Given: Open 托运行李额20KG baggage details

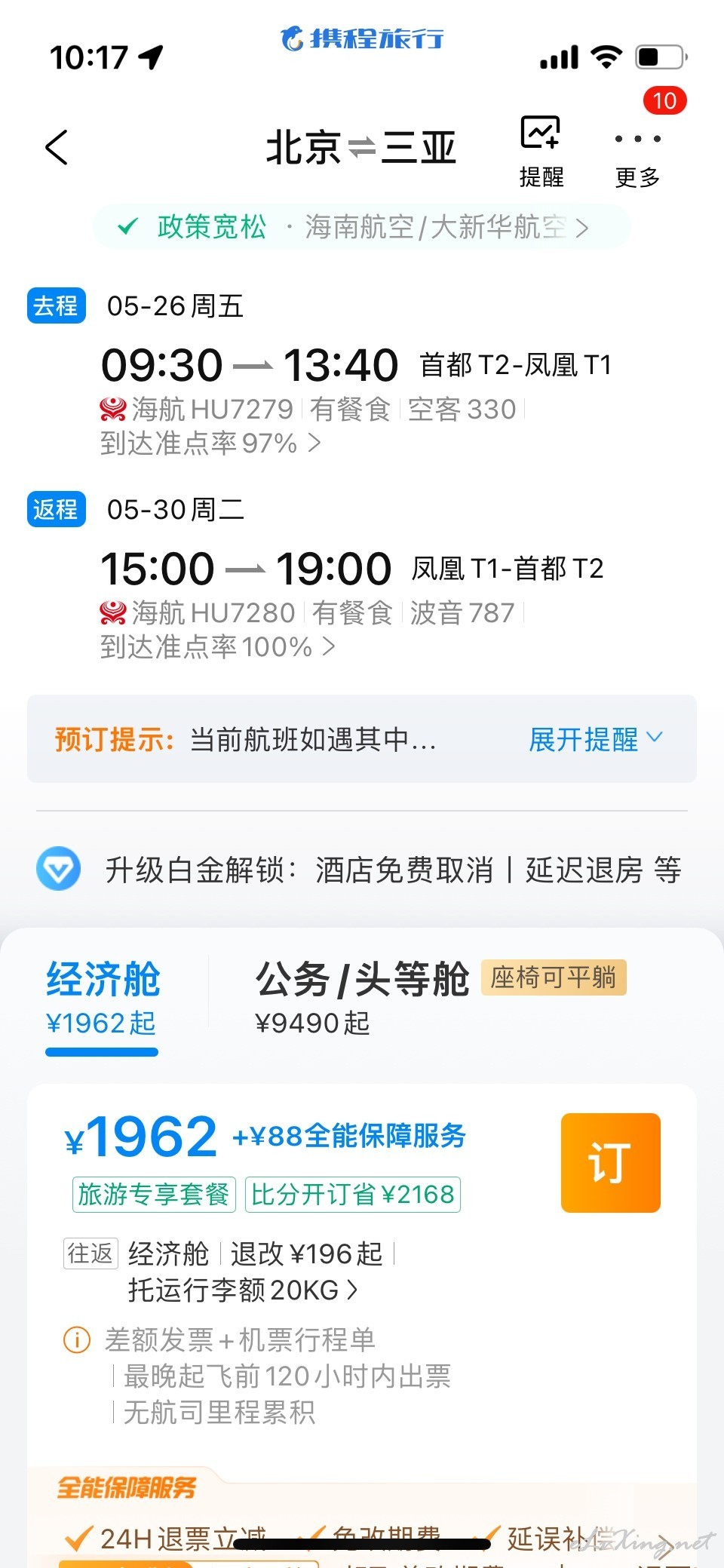Looking at the screenshot, I should click(x=243, y=1290).
